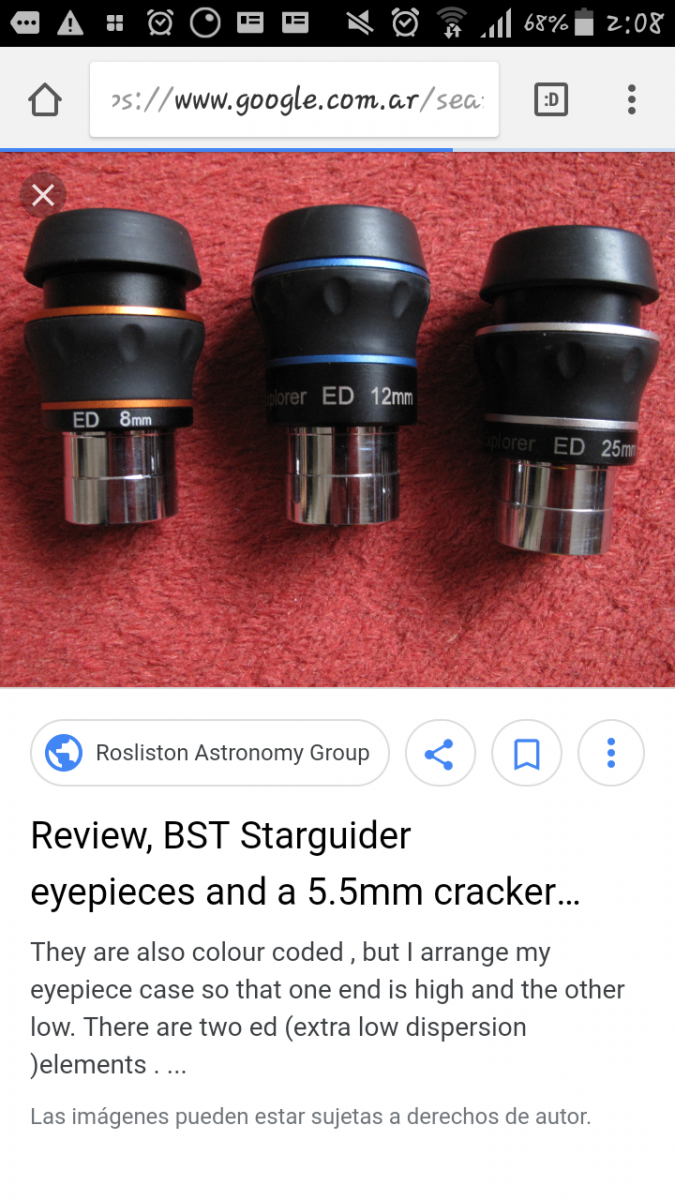675x1200 pixels.
Task: Visit the Rosliston Astronomy Group site
Action: pyautogui.click(x=210, y=753)
